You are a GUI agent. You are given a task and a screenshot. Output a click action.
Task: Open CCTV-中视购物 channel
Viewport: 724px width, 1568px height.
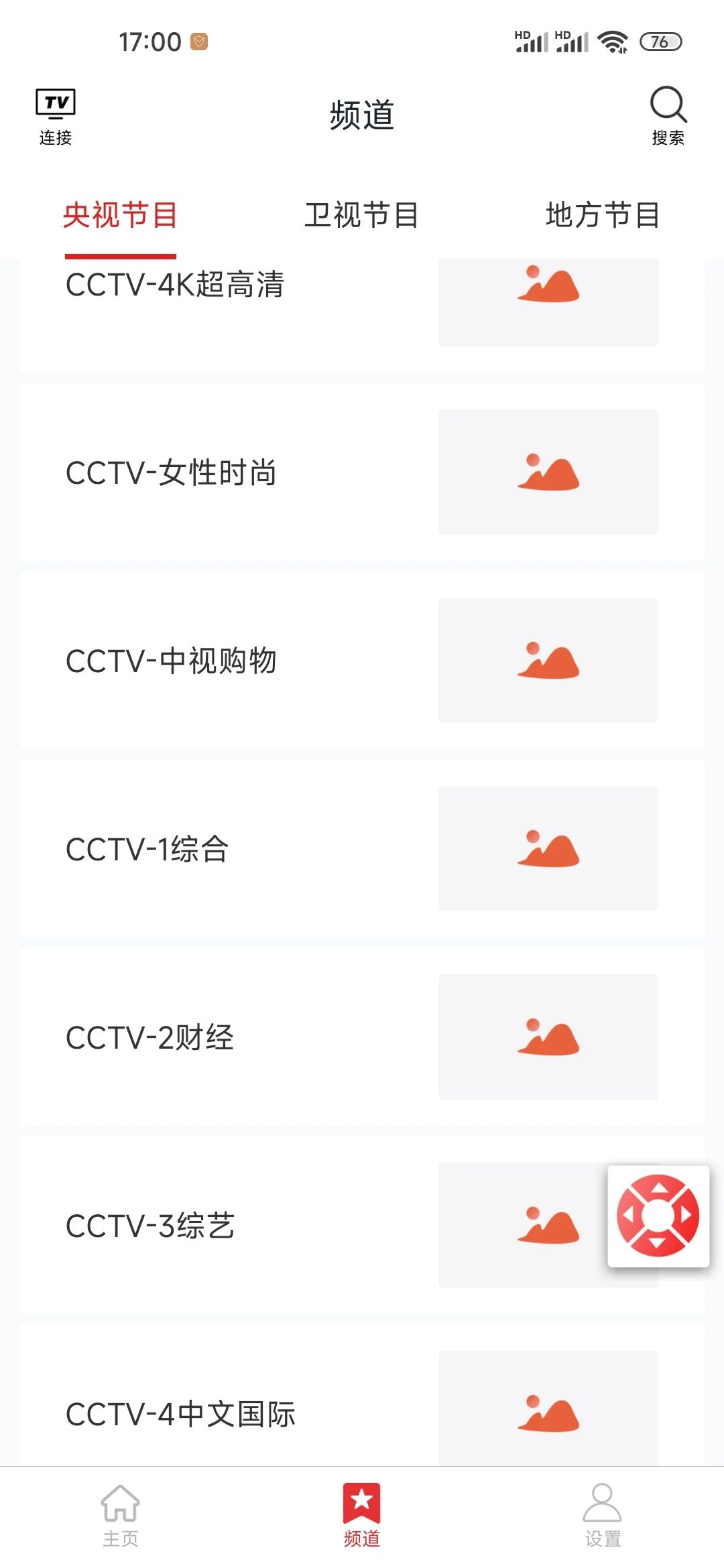pos(362,661)
